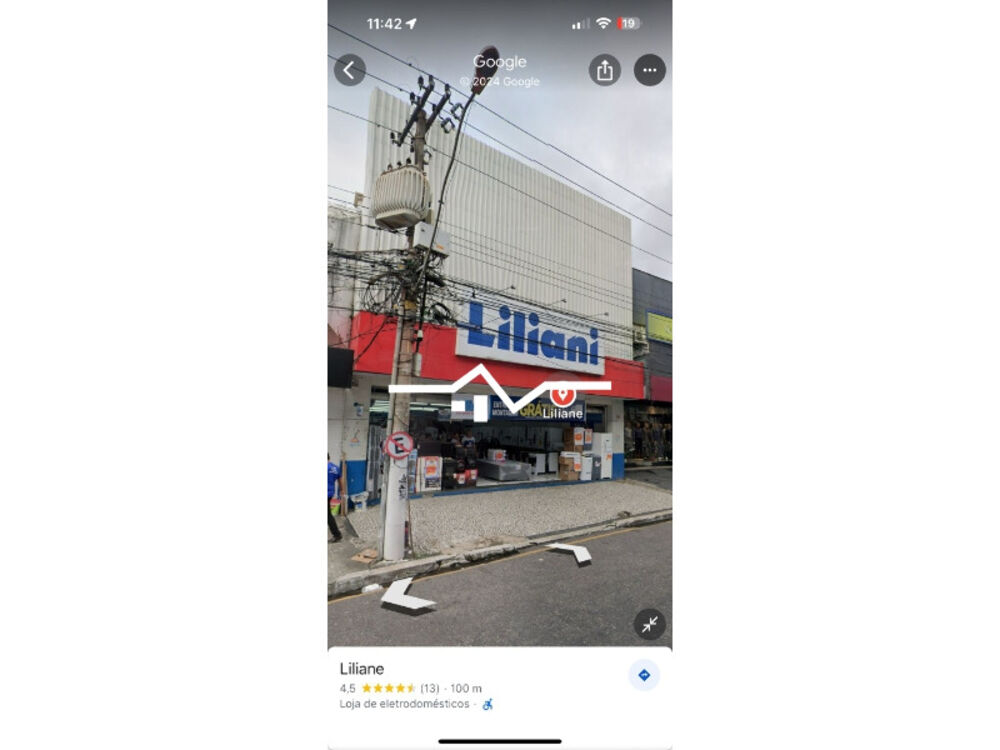
Task: Tap the Liliane map pin marker
Action: pos(562,395)
